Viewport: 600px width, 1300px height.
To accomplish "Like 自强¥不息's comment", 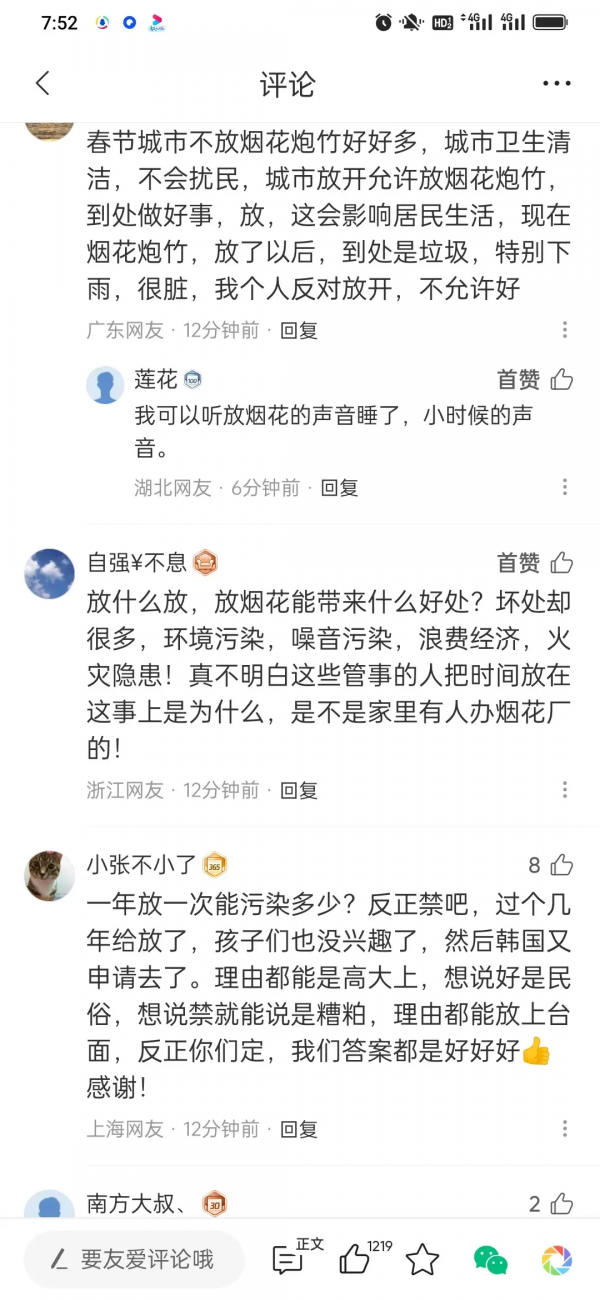I will (x=561, y=563).
